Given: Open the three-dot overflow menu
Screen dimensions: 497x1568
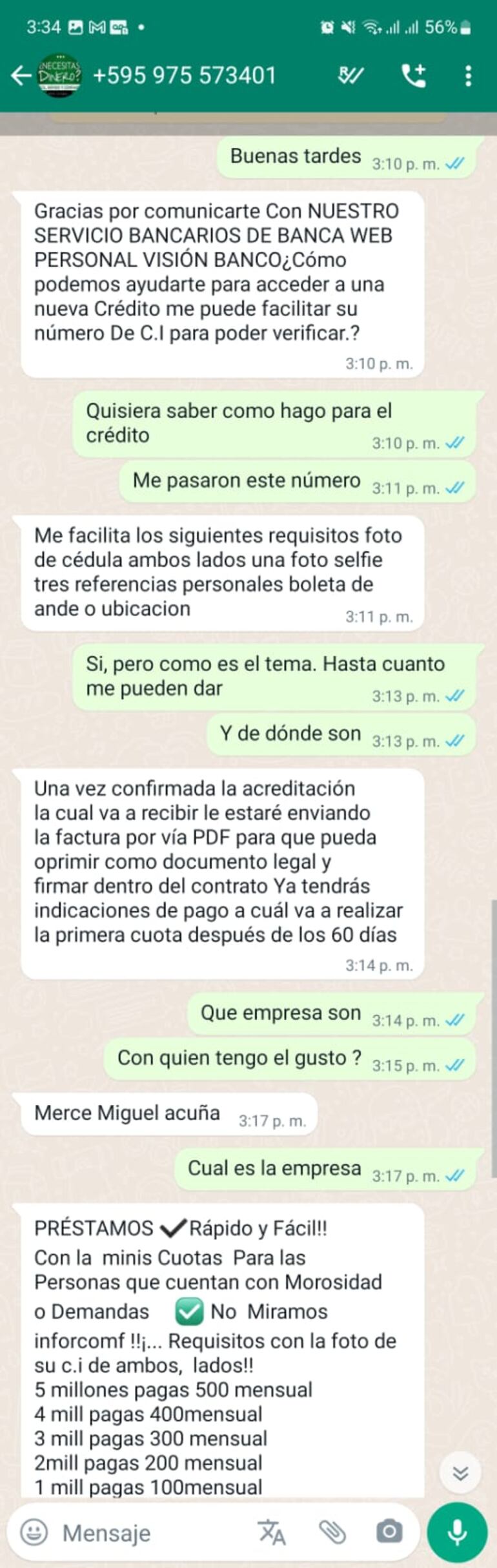Looking at the screenshot, I should (x=469, y=76).
